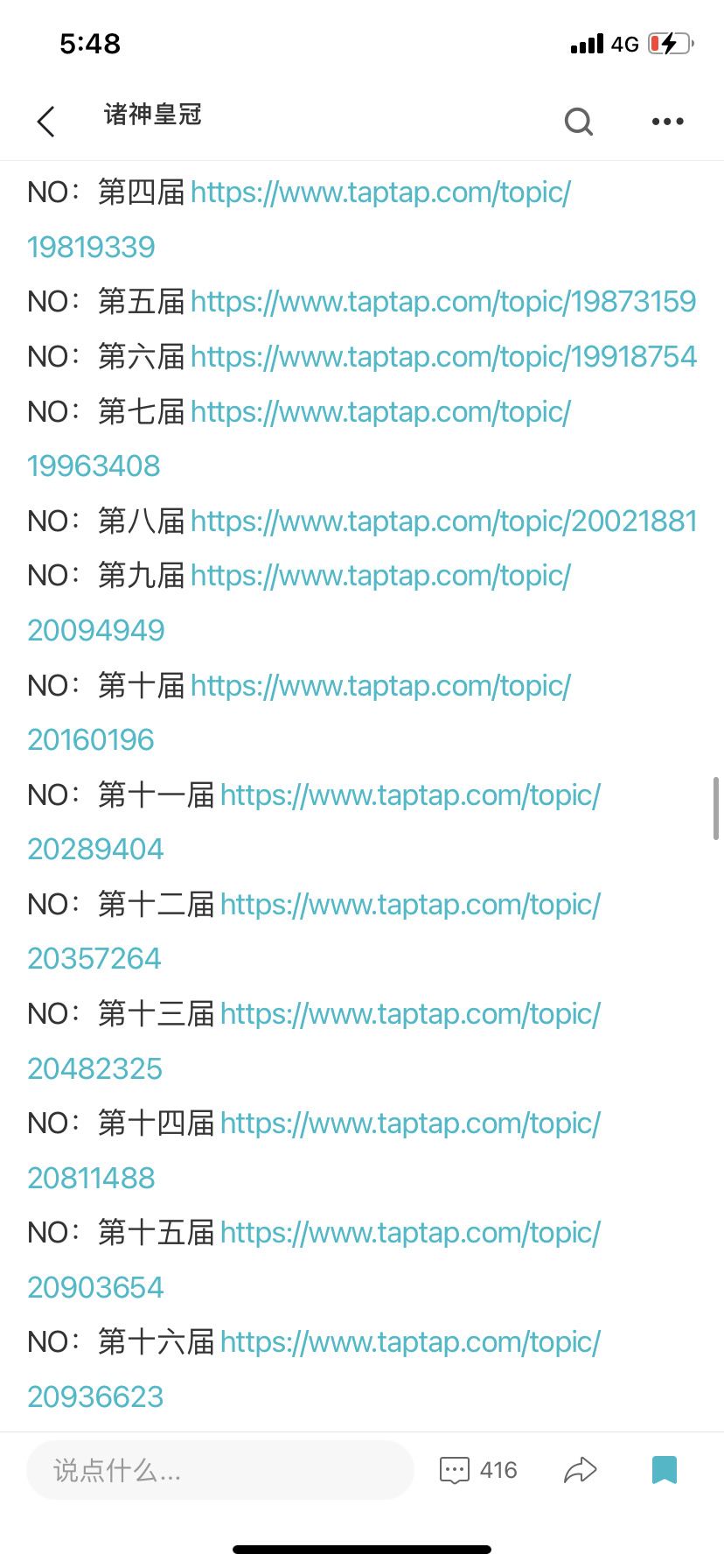
Task: Open the 第十六届 topic link 20936623
Action: [410, 1341]
